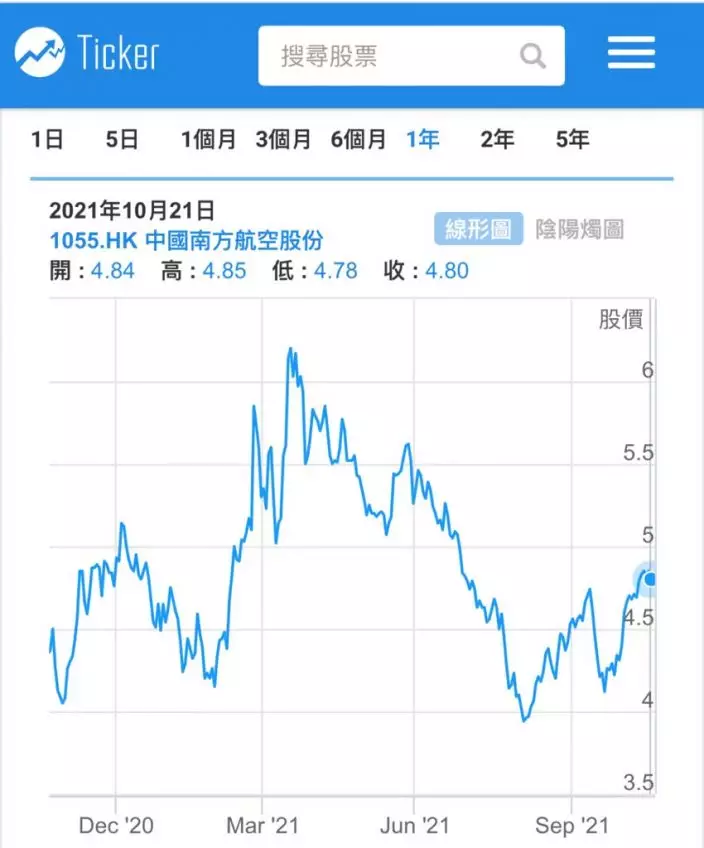This screenshot has height=848, width=704.
Task: Select the 線形圖 line chart view
Action: (x=478, y=229)
